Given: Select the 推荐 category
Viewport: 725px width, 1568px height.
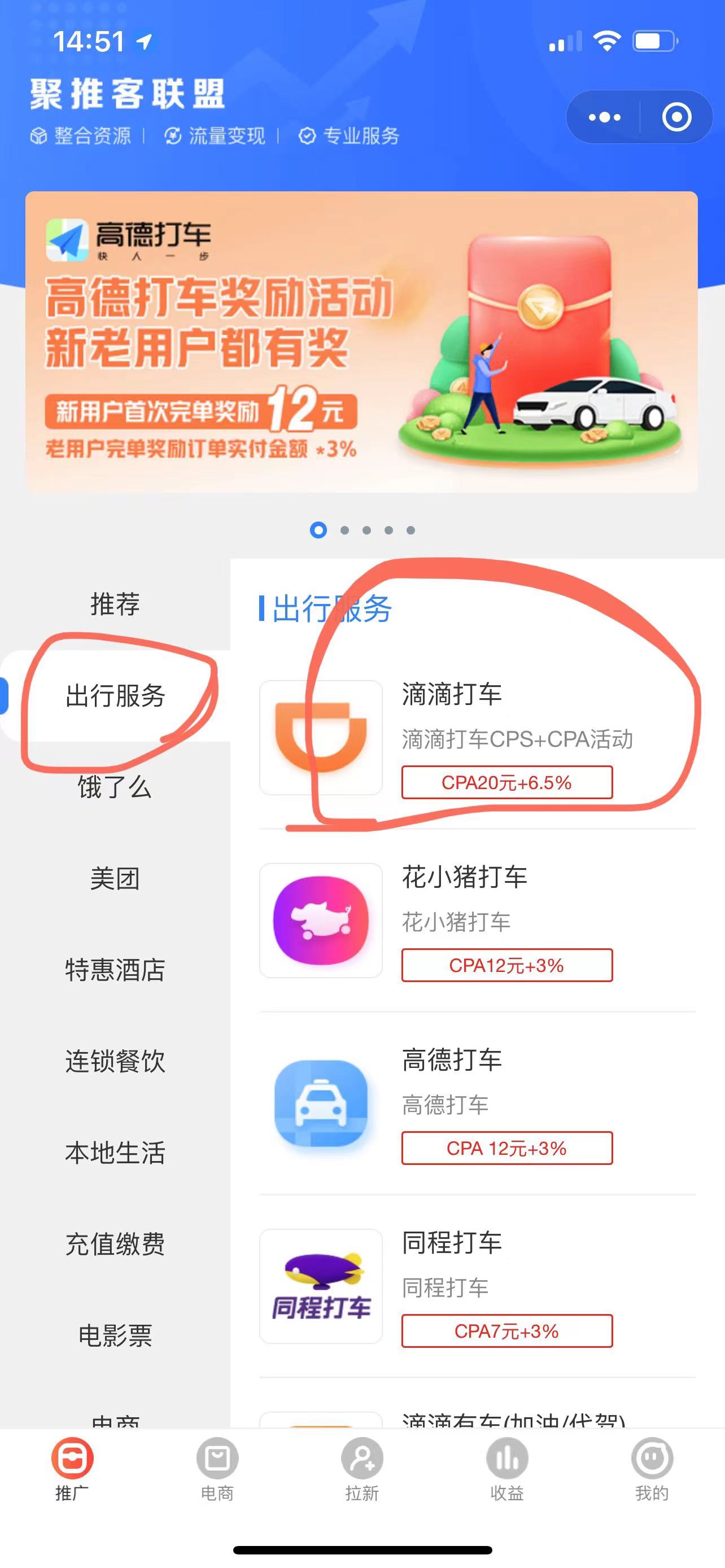Looking at the screenshot, I should pyautogui.click(x=115, y=604).
